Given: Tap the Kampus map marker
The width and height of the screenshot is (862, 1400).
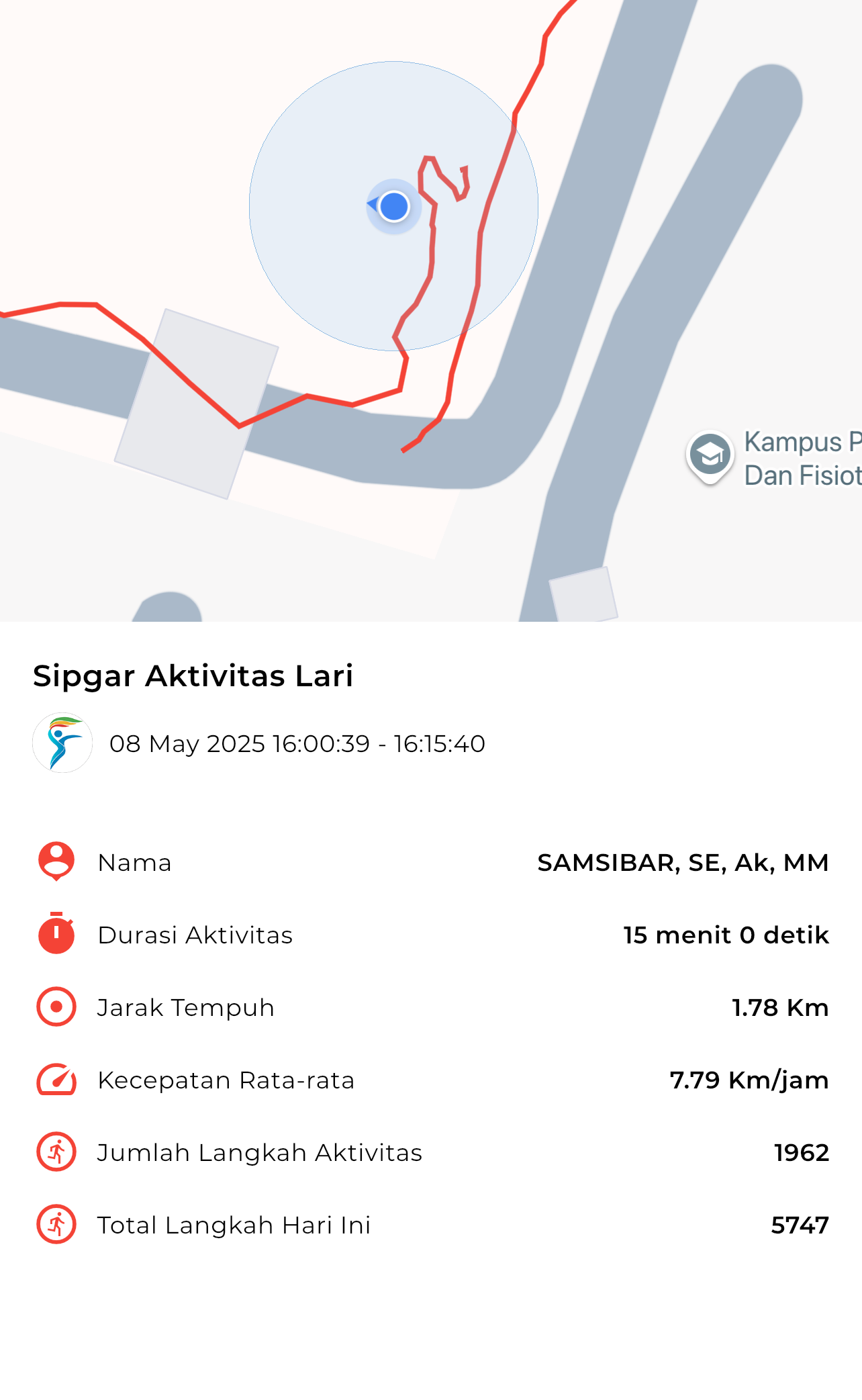Looking at the screenshot, I should (710, 457).
